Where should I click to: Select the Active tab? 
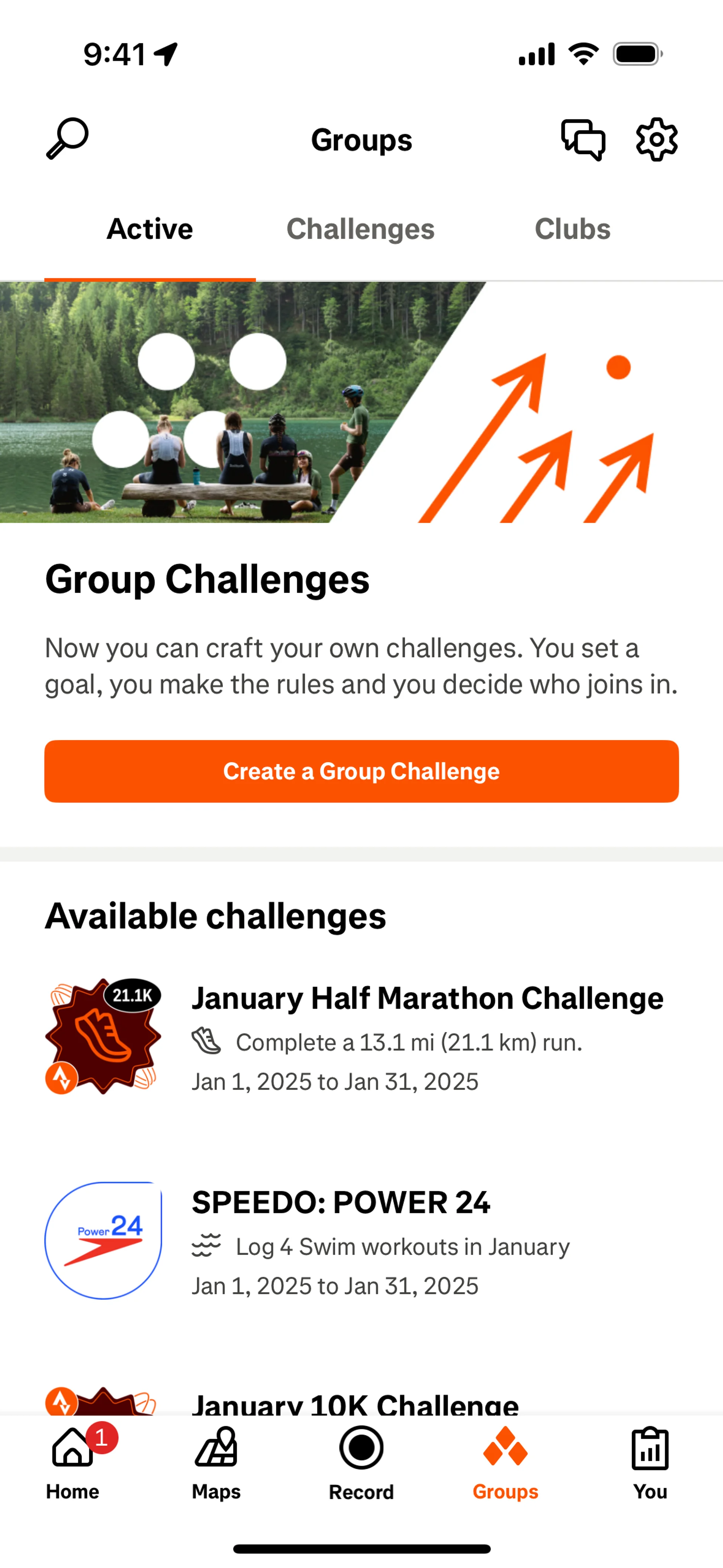(x=150, y=229)
